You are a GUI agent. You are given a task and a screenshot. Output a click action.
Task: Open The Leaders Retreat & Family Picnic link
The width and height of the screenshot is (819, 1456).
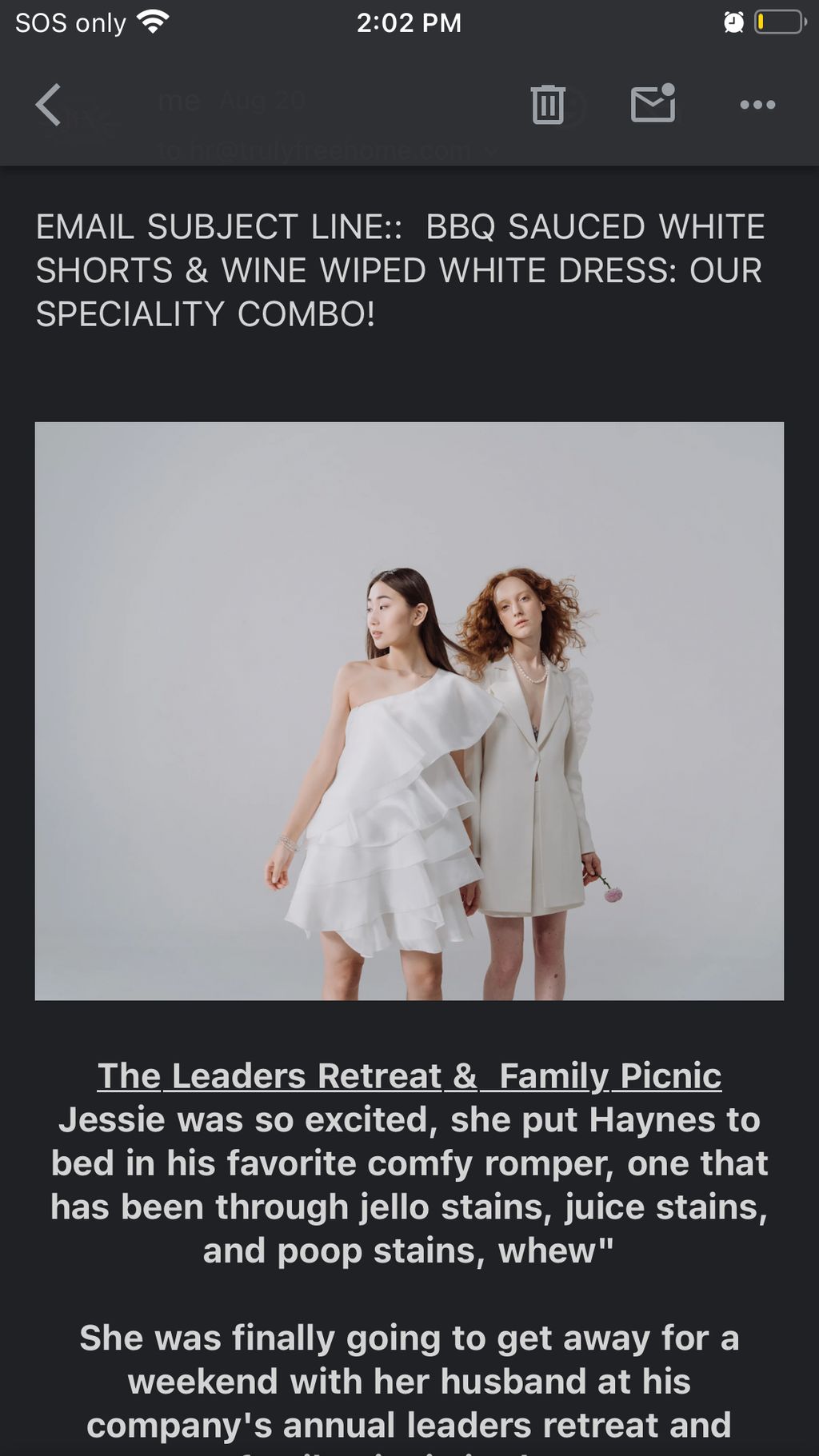click(409, 1076)
